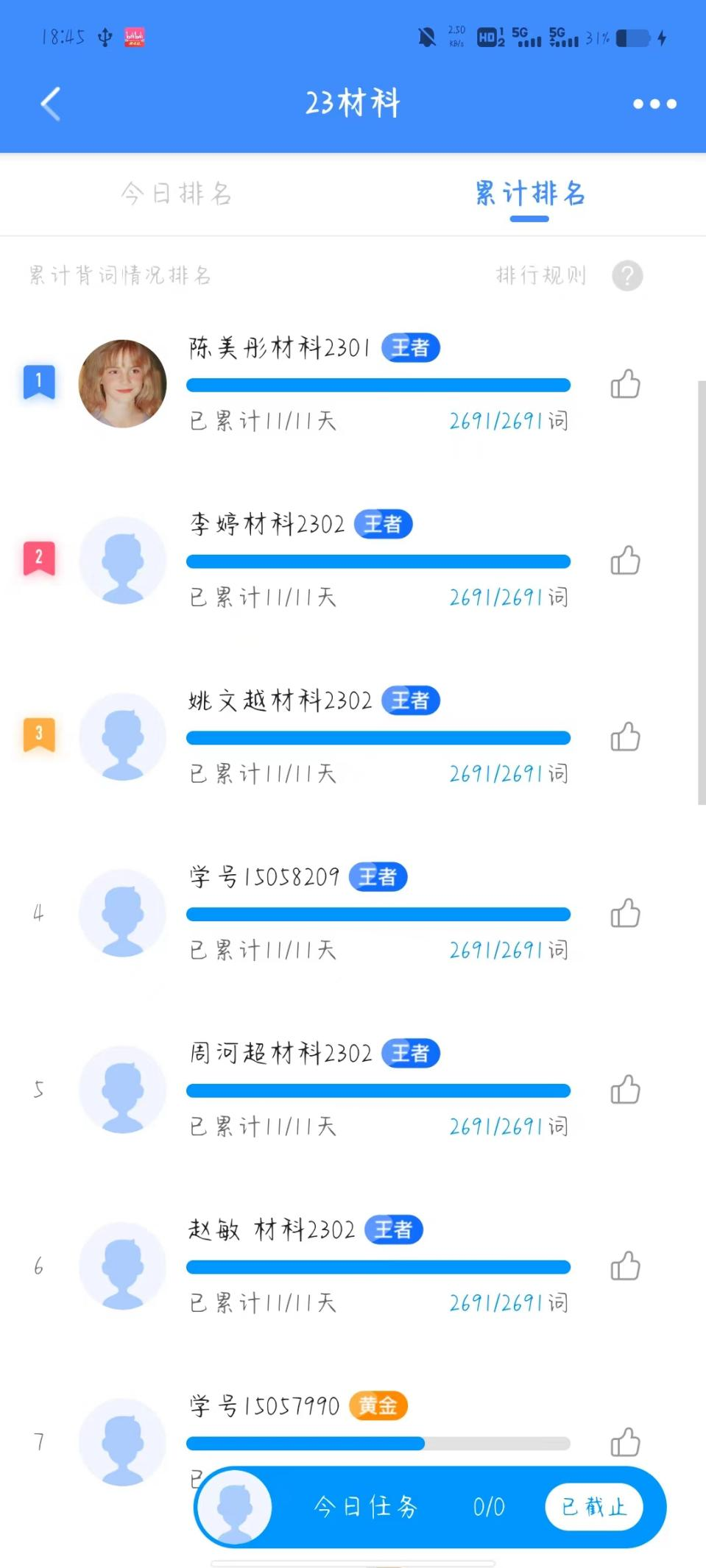Thumbs up 学号15058209's entry
The height and width of the screenshot is (1568, 706).
[x=625, y=913]
